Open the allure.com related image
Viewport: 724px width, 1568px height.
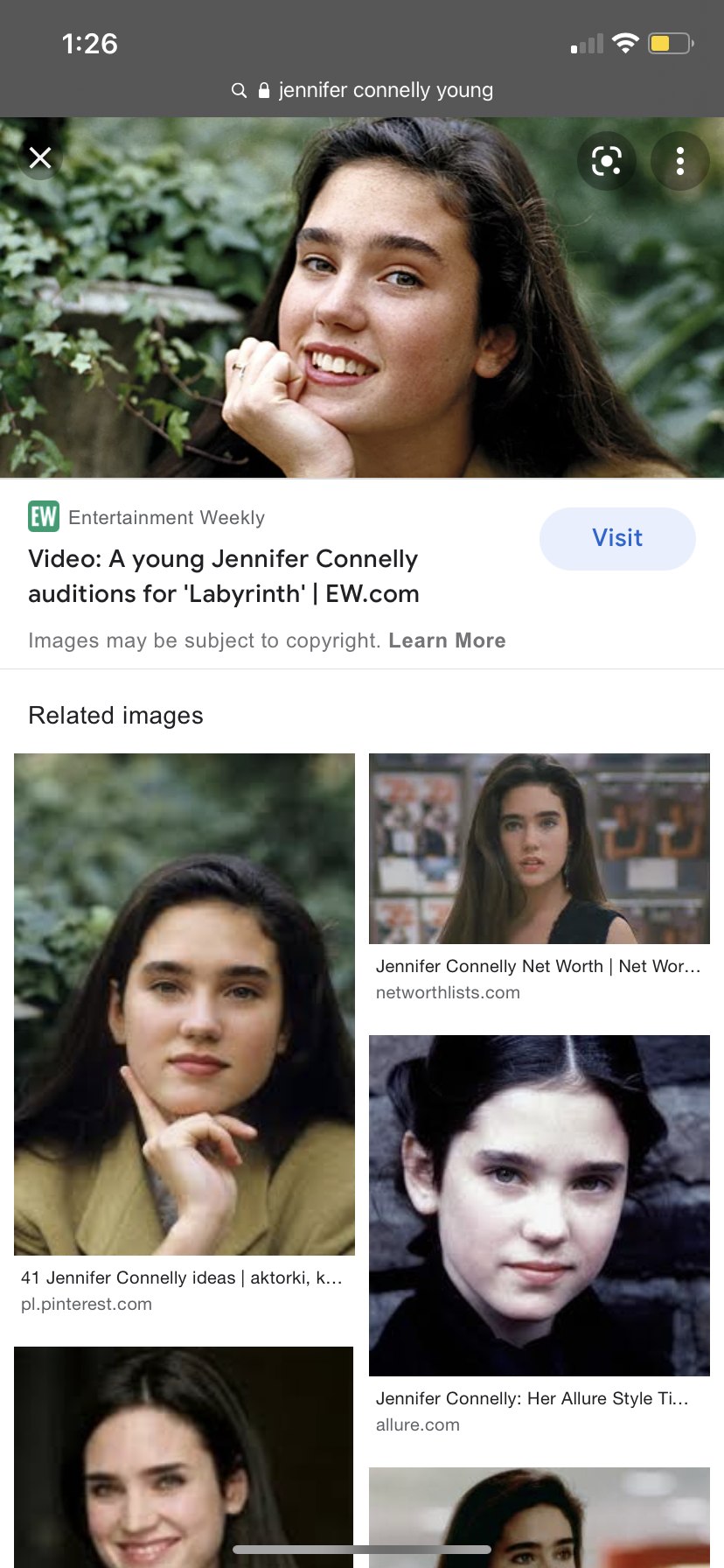pyautogui.click(x=540, y=1206)
